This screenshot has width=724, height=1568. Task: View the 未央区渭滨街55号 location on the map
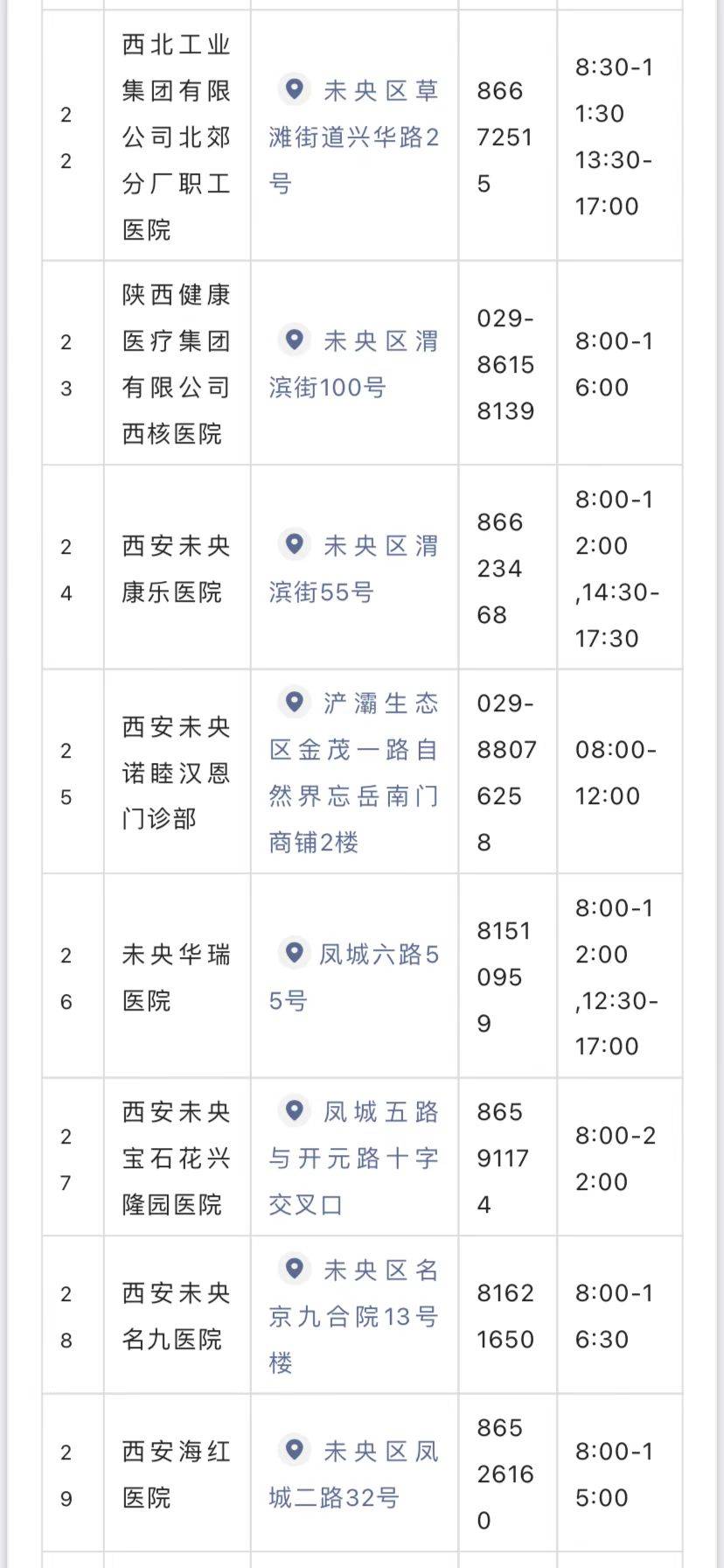tap(354, 569)
